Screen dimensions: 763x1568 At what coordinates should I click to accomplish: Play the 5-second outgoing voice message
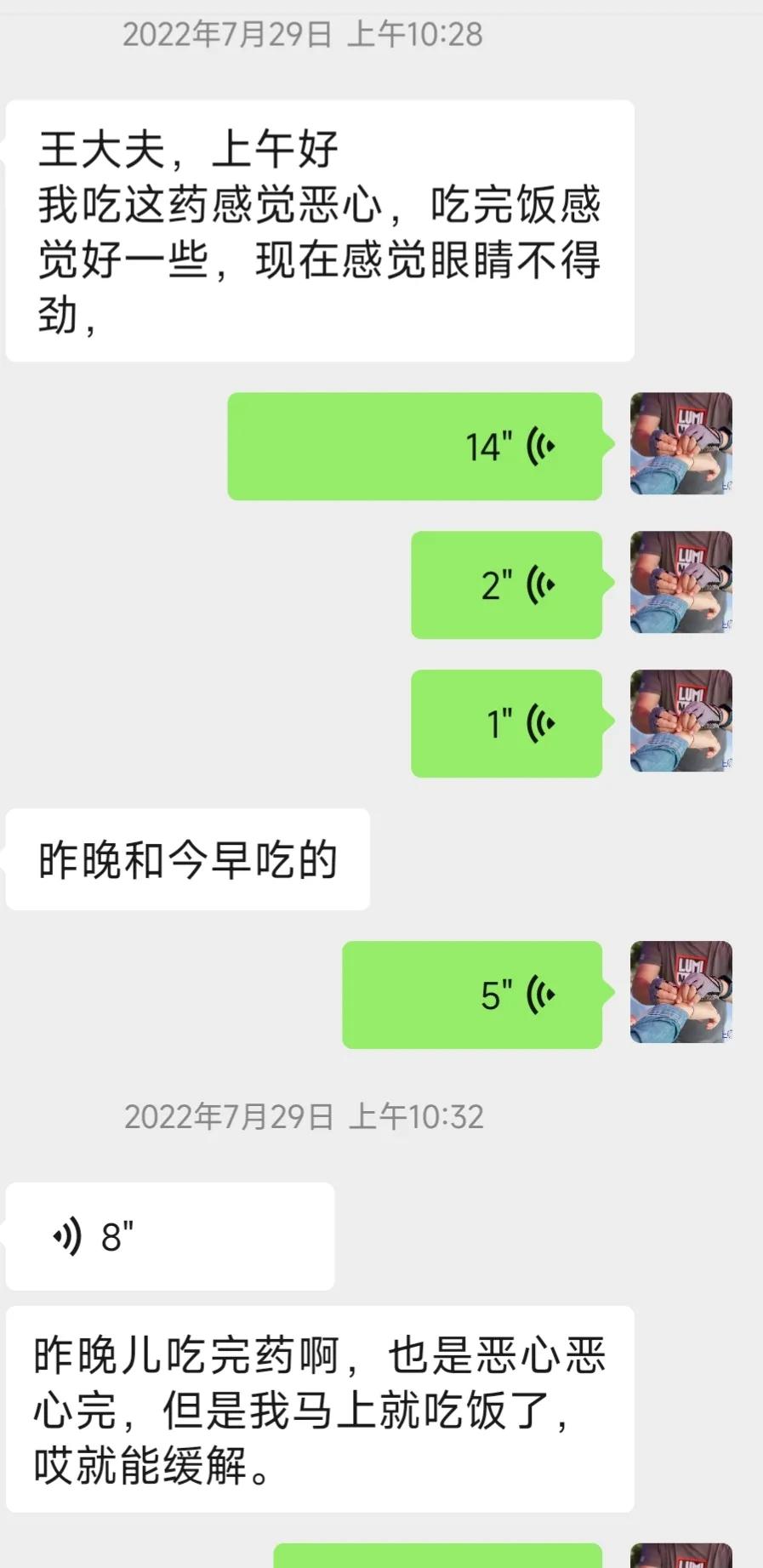[473, 994]
